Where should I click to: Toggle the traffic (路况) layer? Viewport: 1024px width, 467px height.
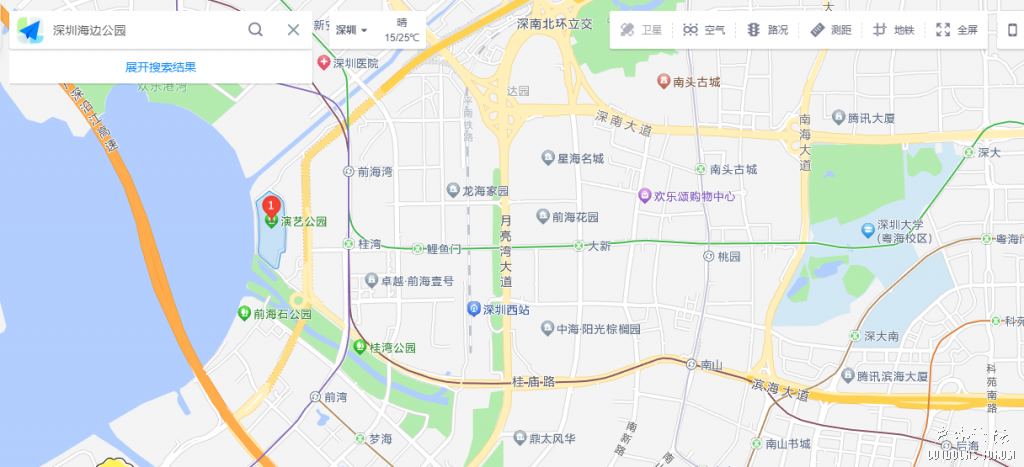click(x=767, y=30)
